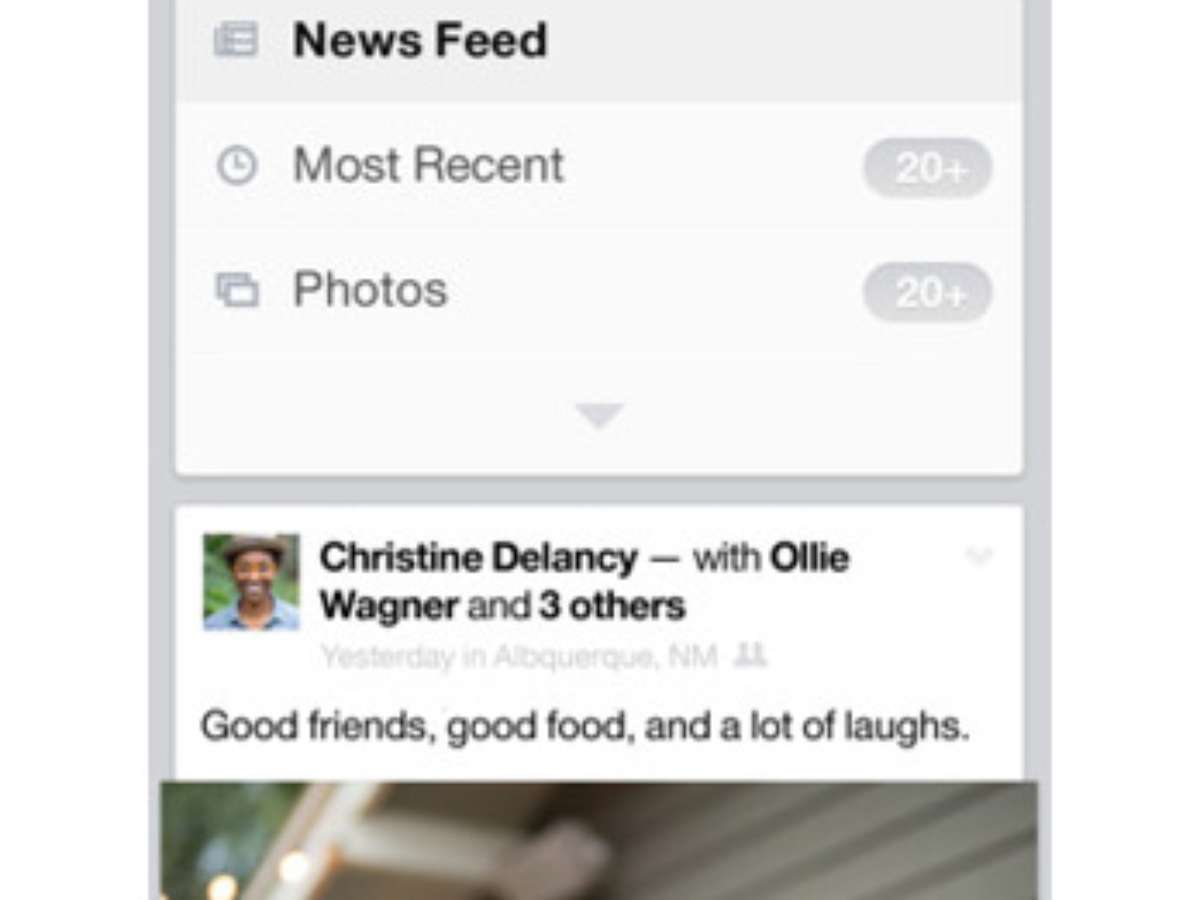Expand more feed options with down arrow
The image size is (1200, 900).
[x=600, y=414]
